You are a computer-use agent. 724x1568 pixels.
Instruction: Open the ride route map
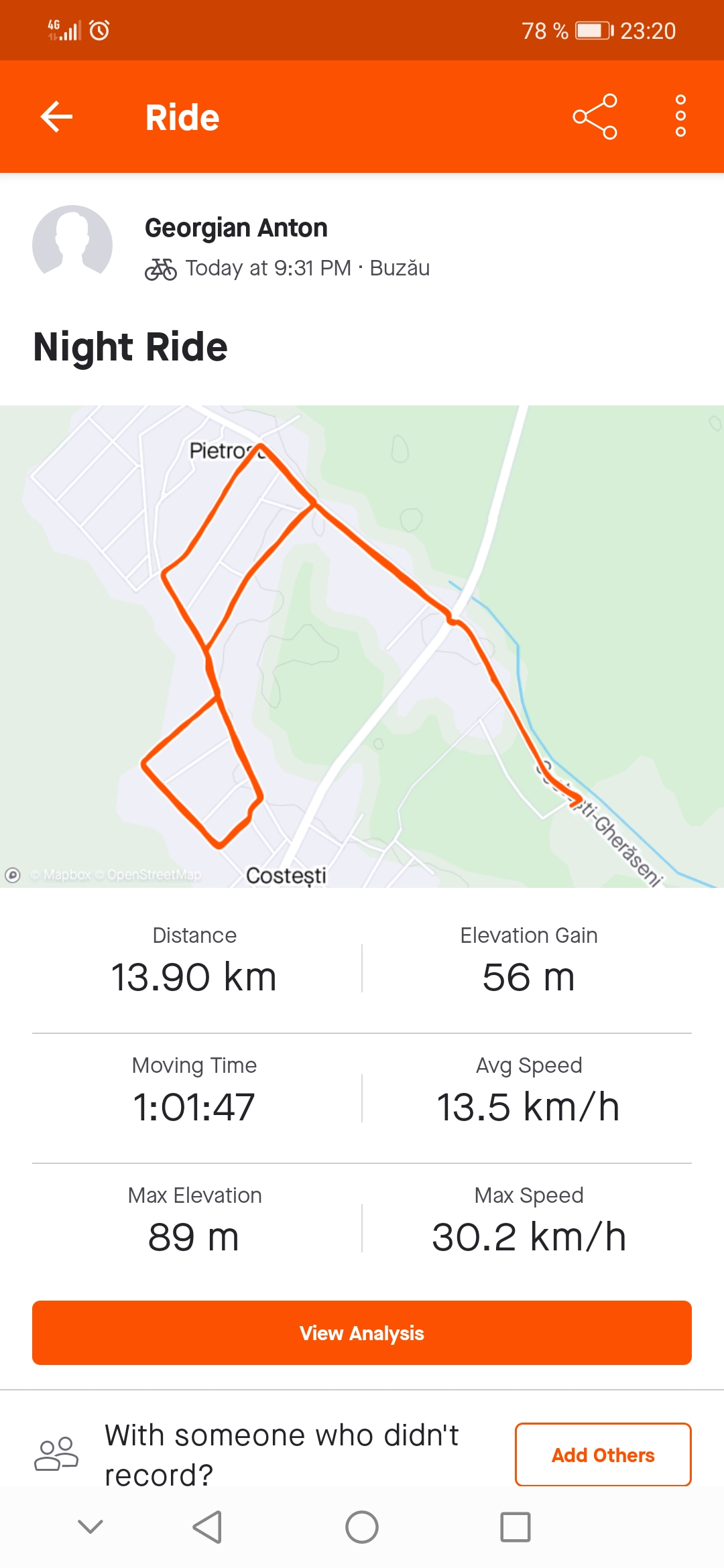[x=362, y=646]
